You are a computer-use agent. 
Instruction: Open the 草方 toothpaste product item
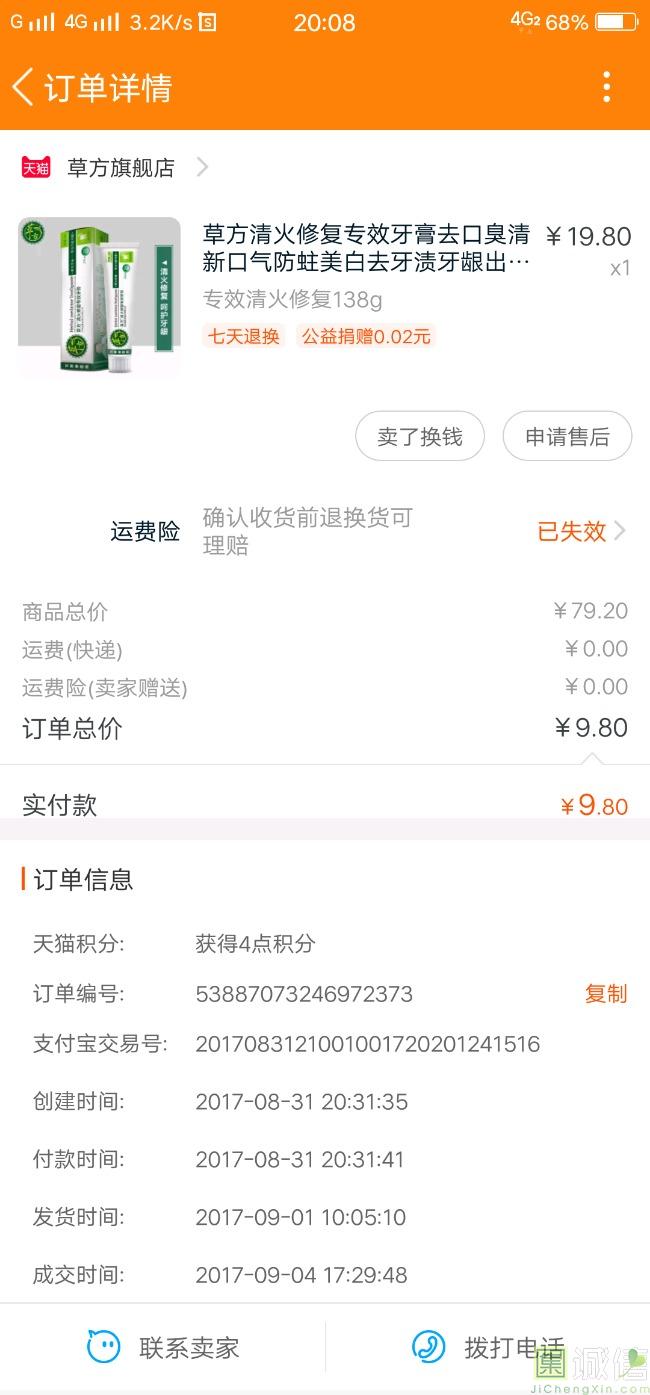pyautogui.click(x=325, y=298)
